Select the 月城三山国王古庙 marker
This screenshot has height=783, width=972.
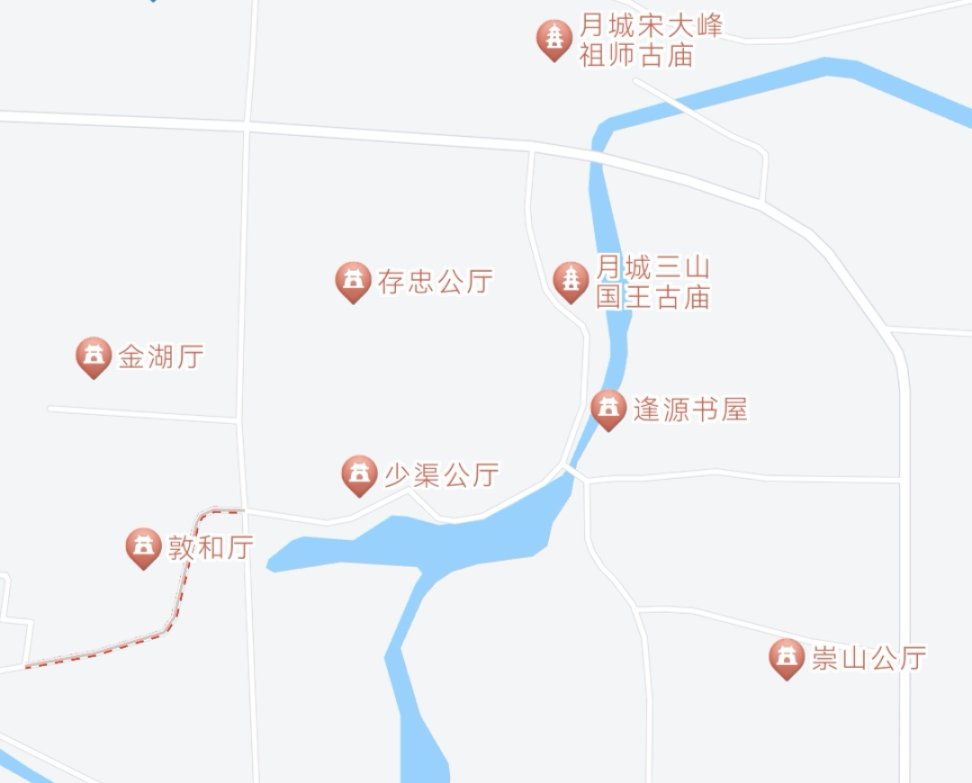[571, 281]
